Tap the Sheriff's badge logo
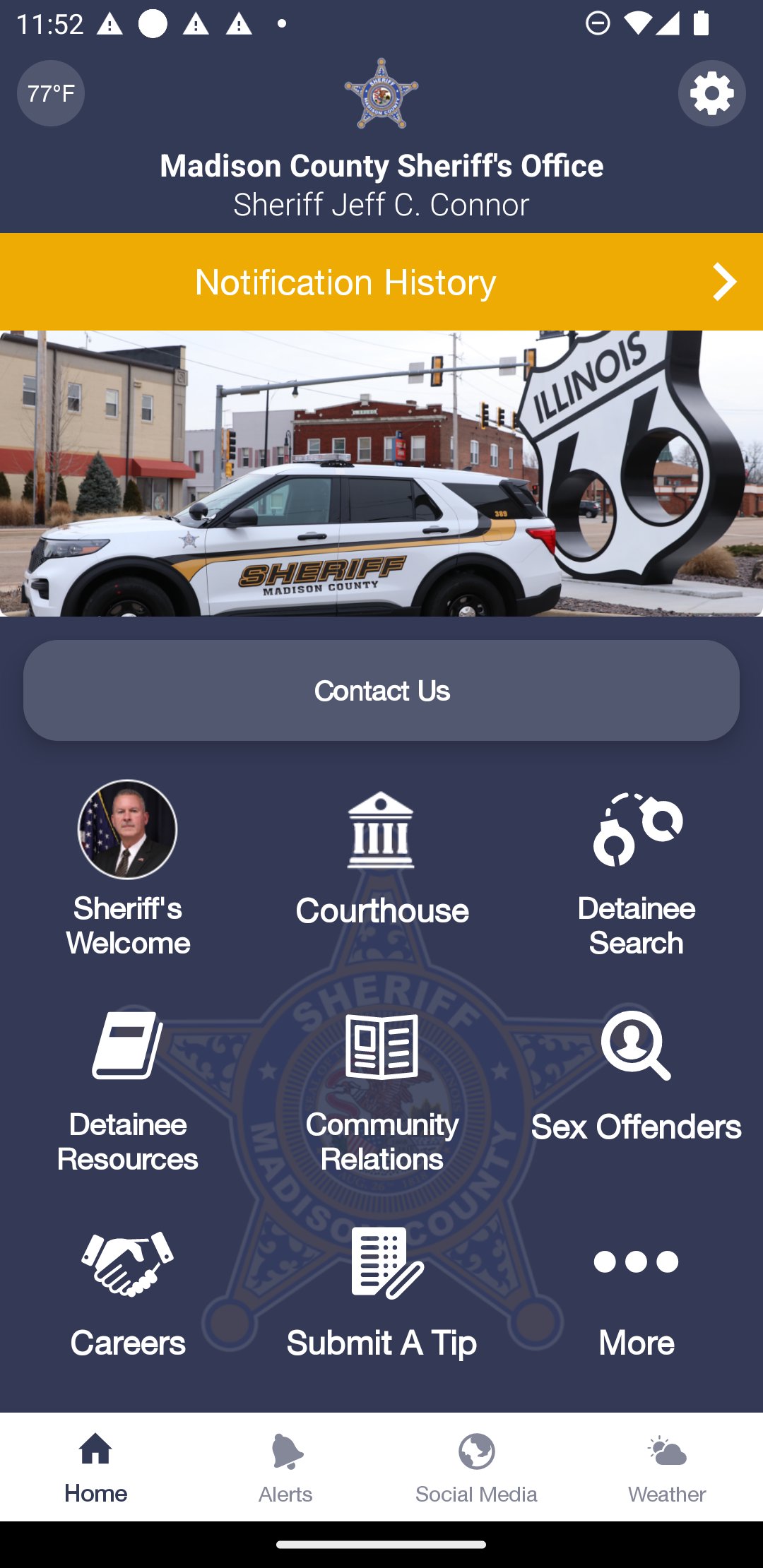The image size is (763, 1568). (x=381, y=92)
